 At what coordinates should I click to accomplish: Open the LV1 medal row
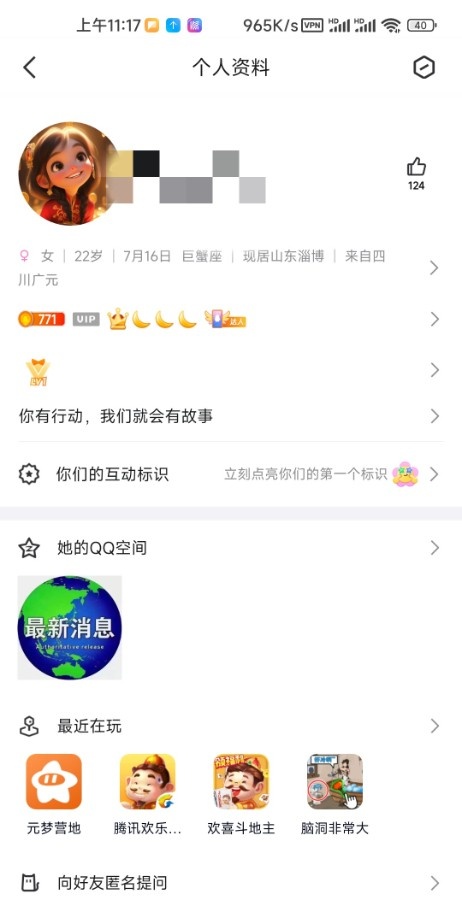coord(231,370)
